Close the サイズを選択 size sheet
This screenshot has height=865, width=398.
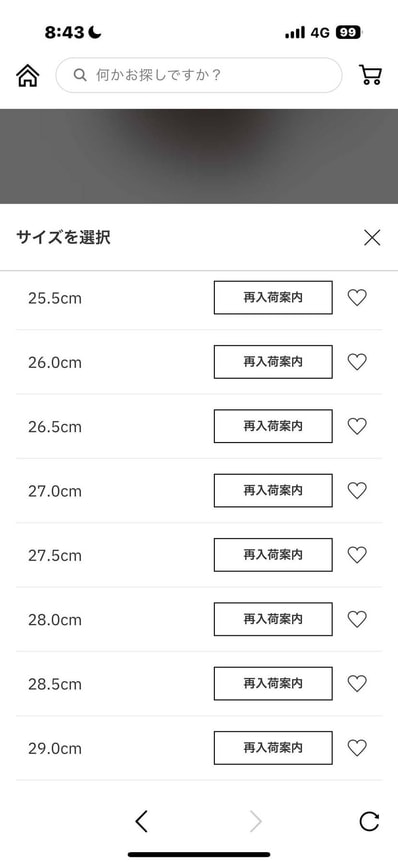pyautogui.click(x=372, y=238)
